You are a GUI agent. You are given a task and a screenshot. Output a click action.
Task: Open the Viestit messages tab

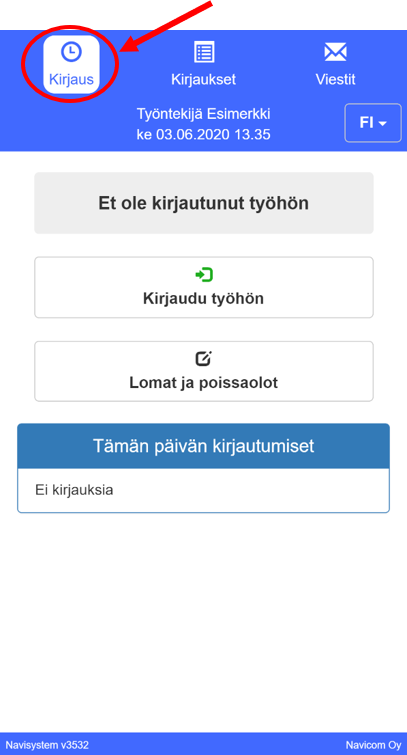point(335,64)
